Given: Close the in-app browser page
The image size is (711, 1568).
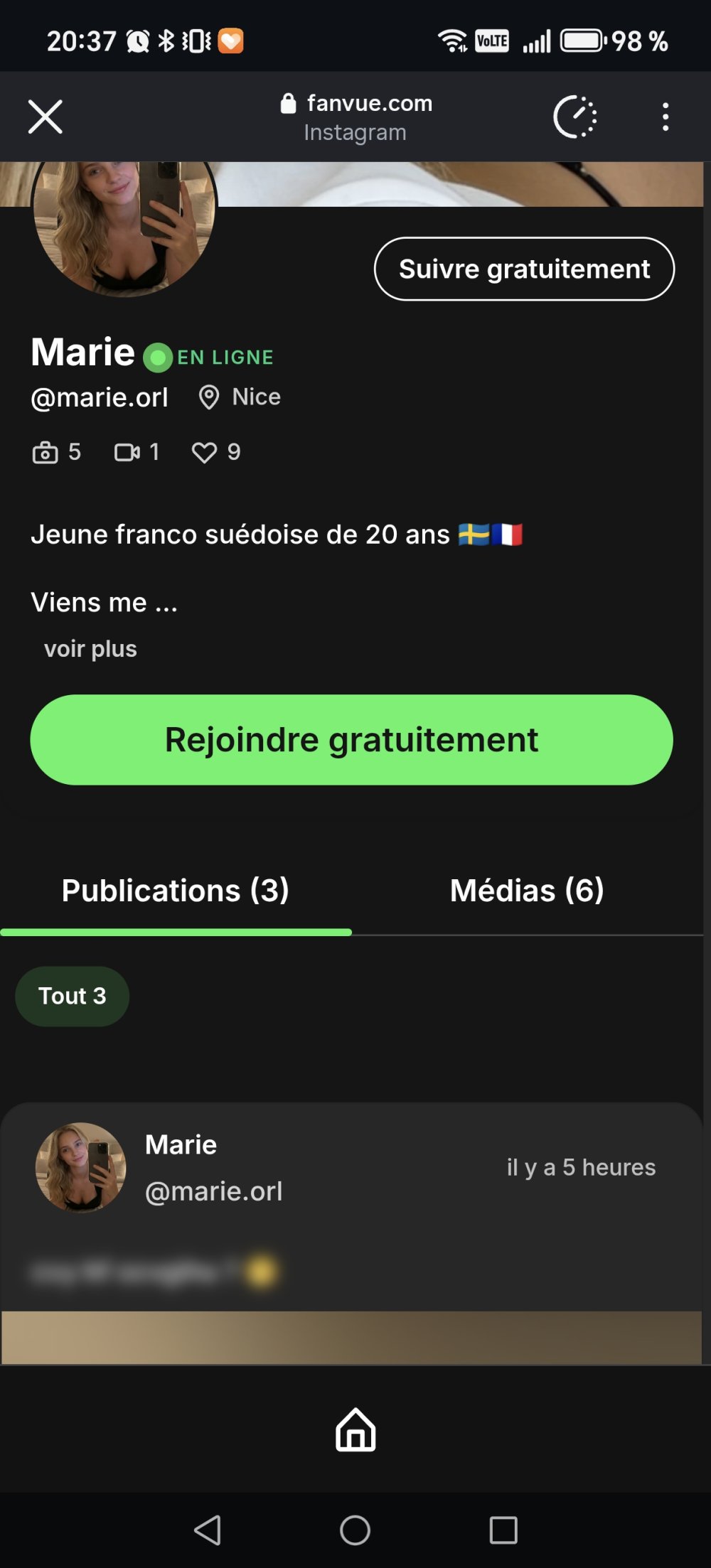Looking at the screenshot, I should [x=46, y=117].
